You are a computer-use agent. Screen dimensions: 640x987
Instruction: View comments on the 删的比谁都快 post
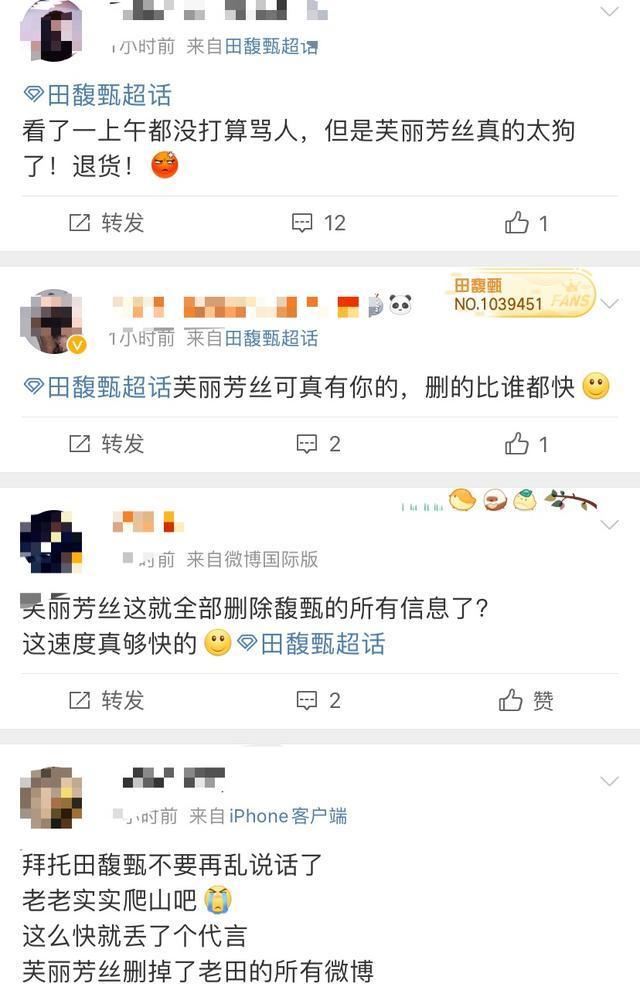click(319, 443)
